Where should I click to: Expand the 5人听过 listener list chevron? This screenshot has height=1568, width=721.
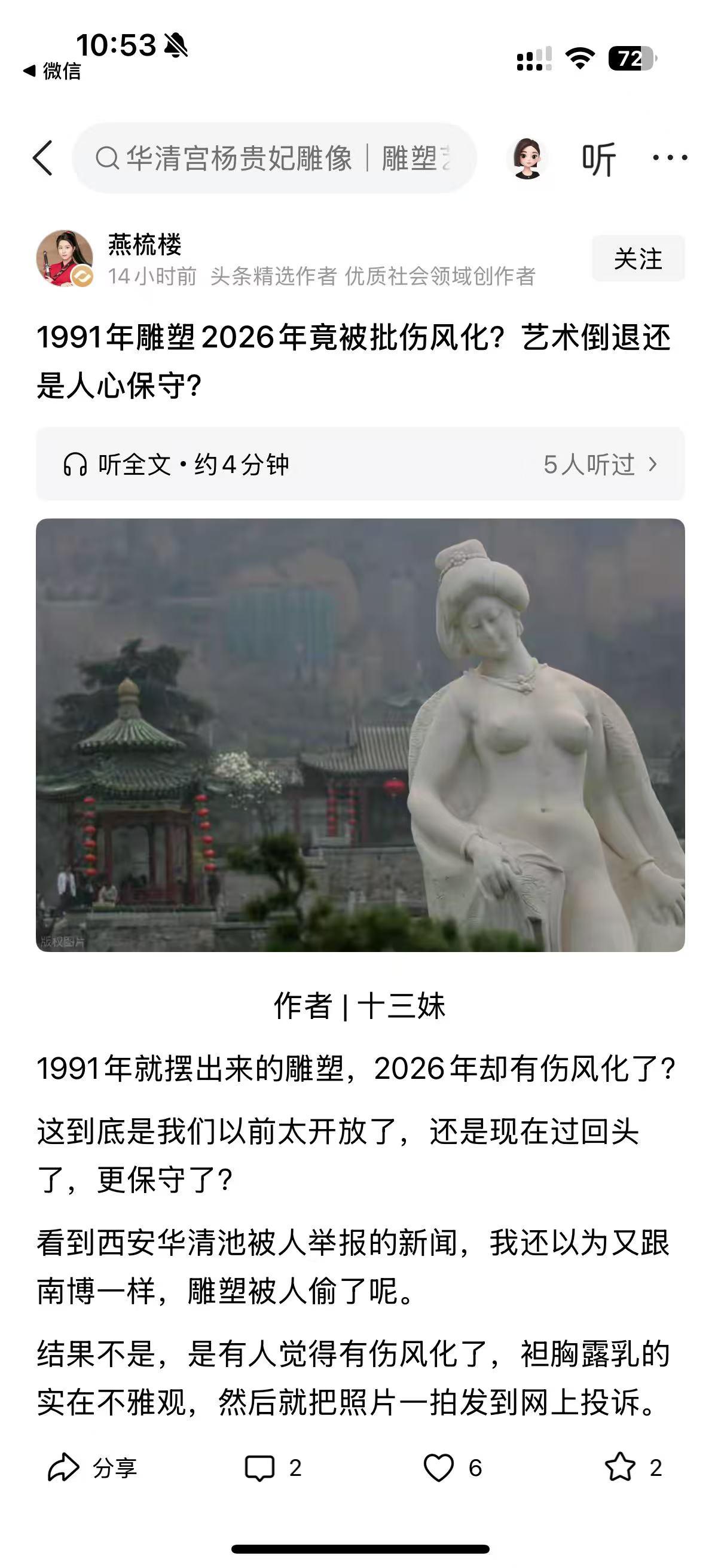(653, 465)
